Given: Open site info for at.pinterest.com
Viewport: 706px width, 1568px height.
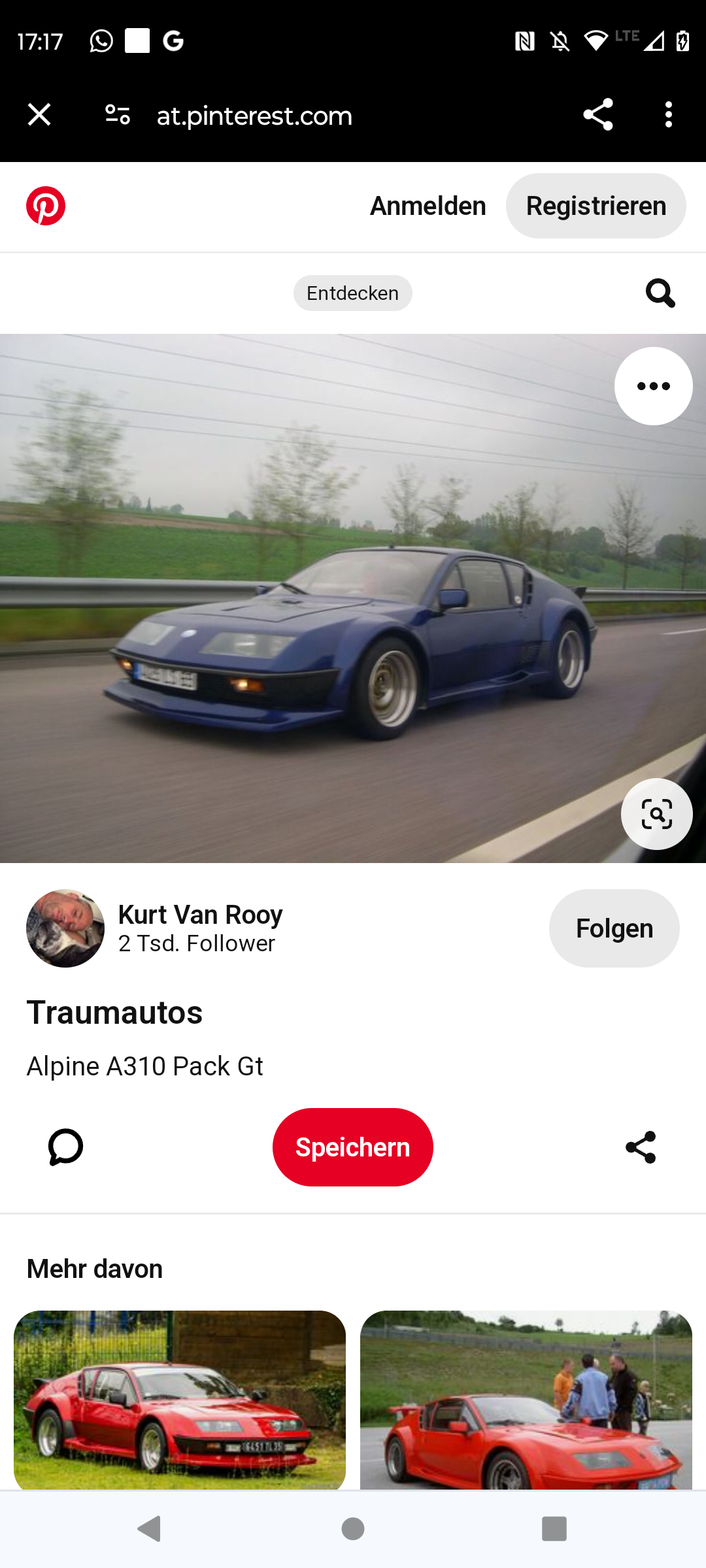Looking at the screenshot, I should point(118,115).
